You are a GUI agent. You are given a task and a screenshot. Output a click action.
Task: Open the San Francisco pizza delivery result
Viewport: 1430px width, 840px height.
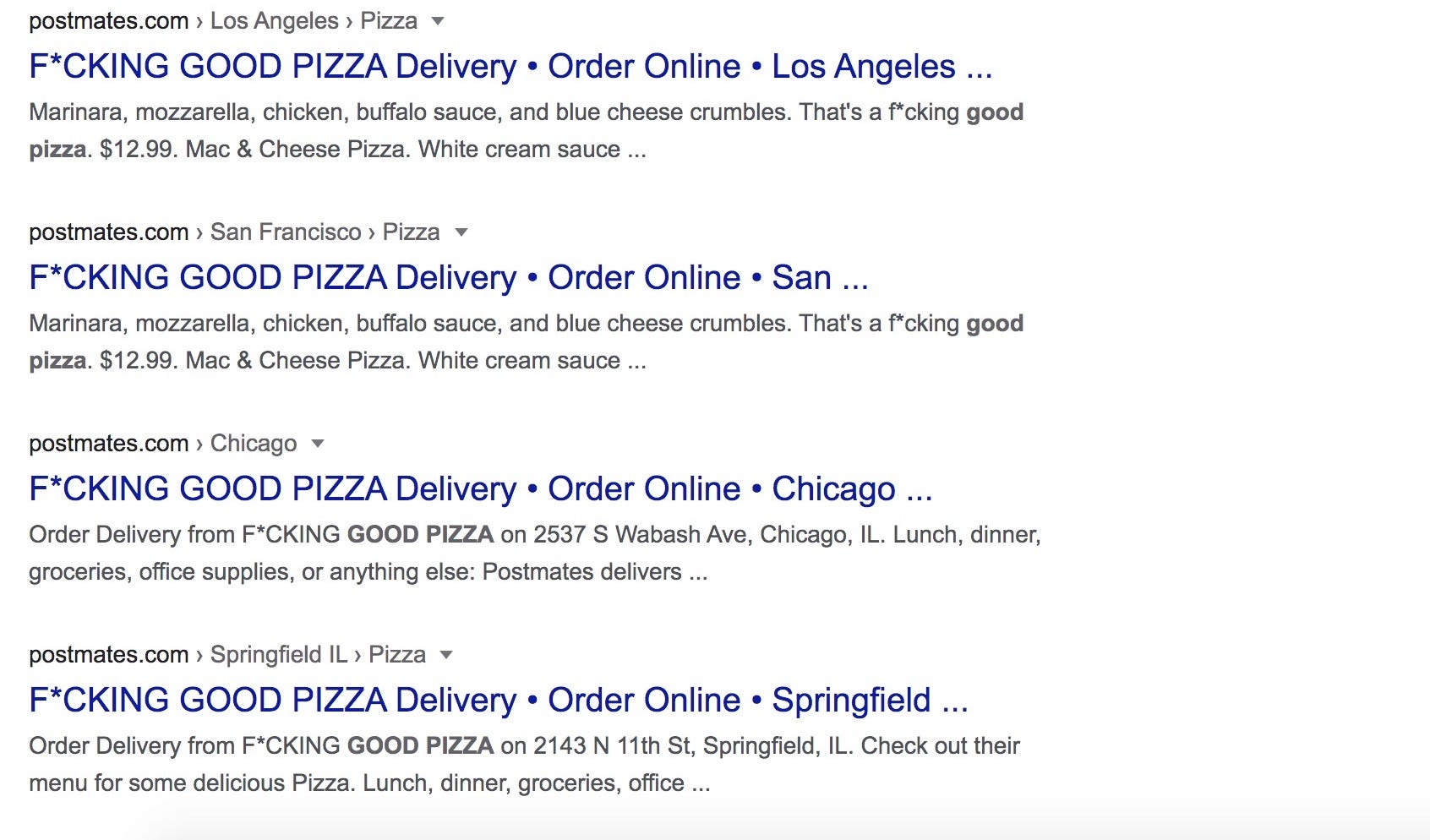point(448,278)
